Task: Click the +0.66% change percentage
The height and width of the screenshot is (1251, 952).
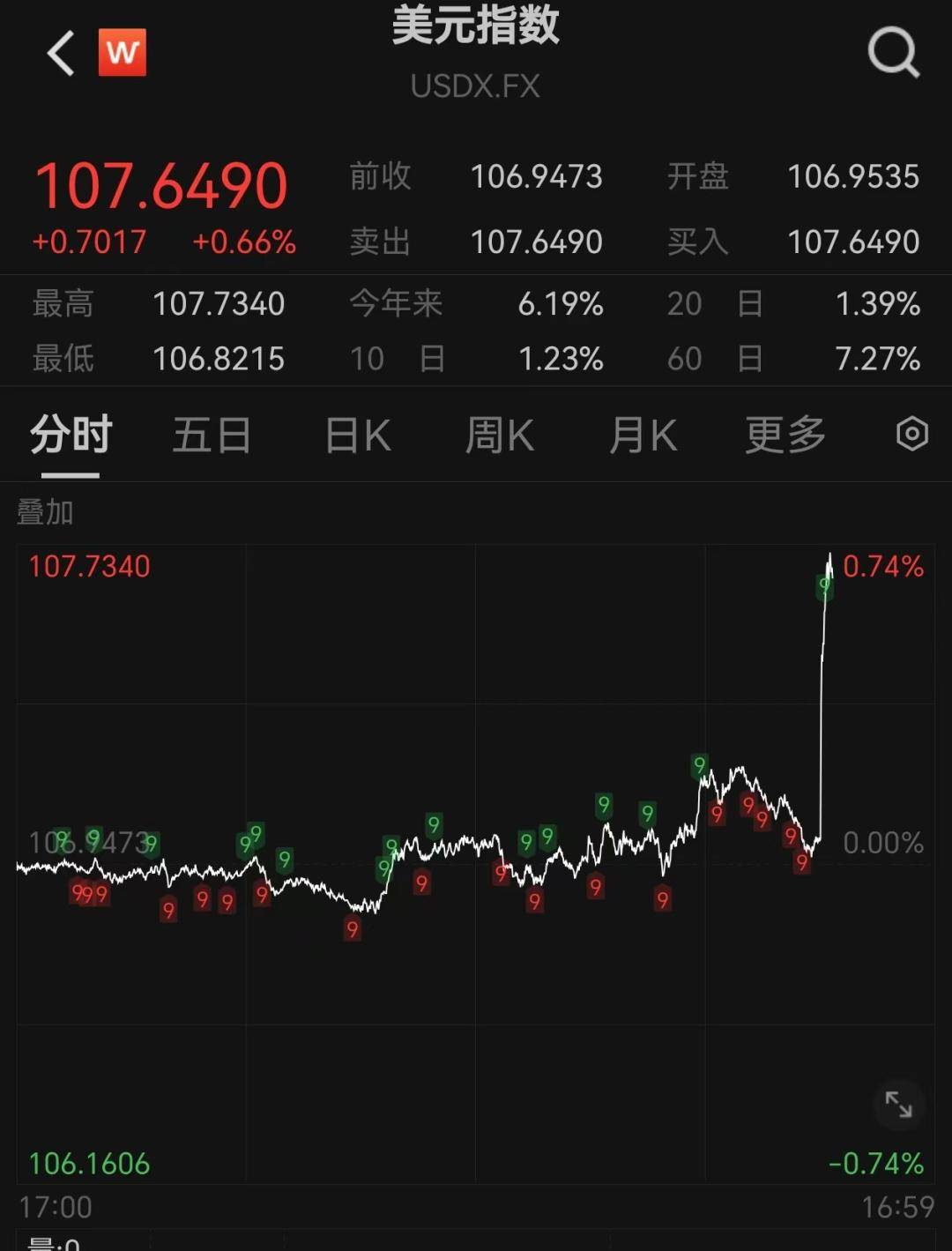Action: (244, 241)
